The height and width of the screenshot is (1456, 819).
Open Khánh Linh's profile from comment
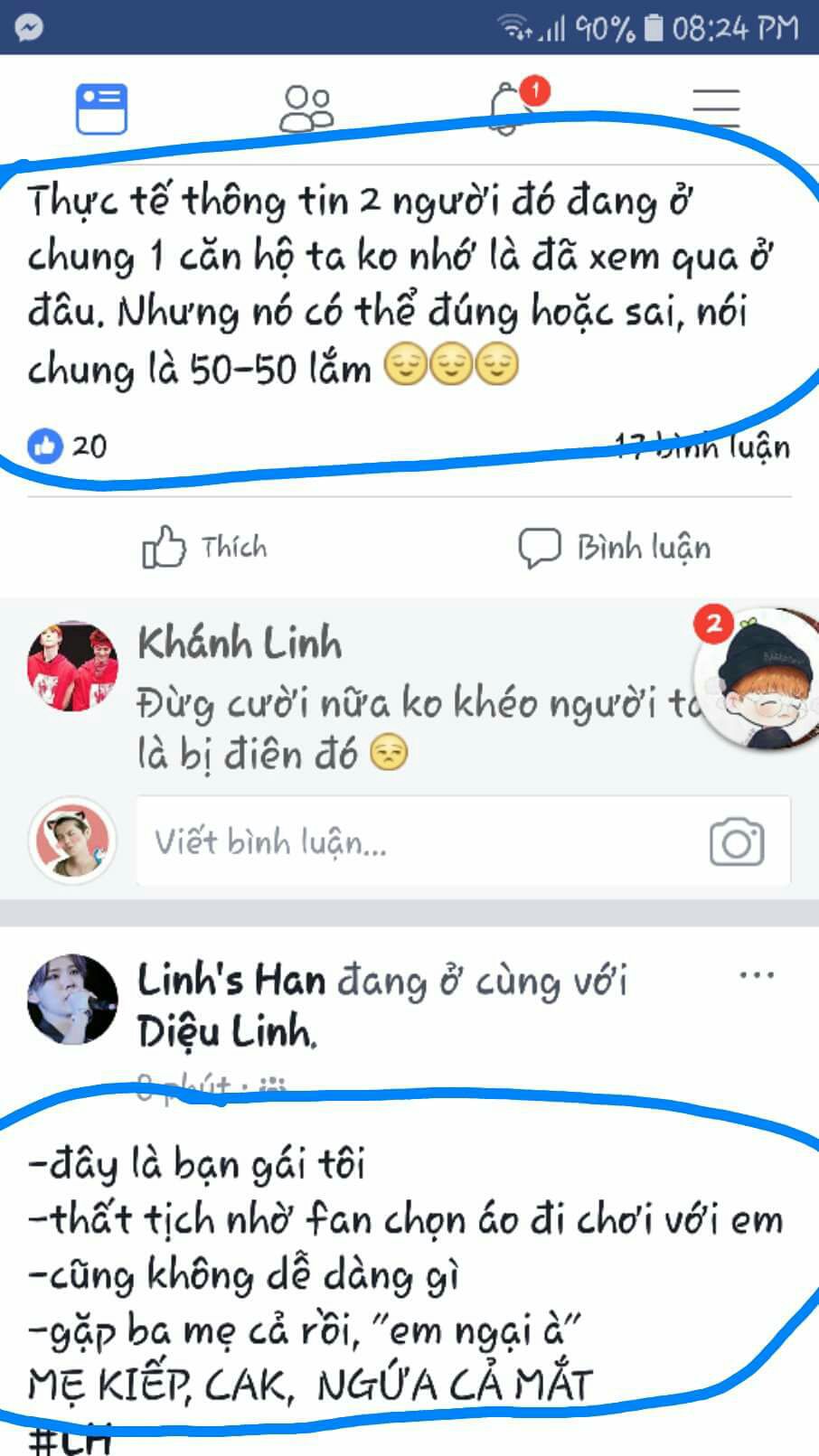[x=240, y=643]
